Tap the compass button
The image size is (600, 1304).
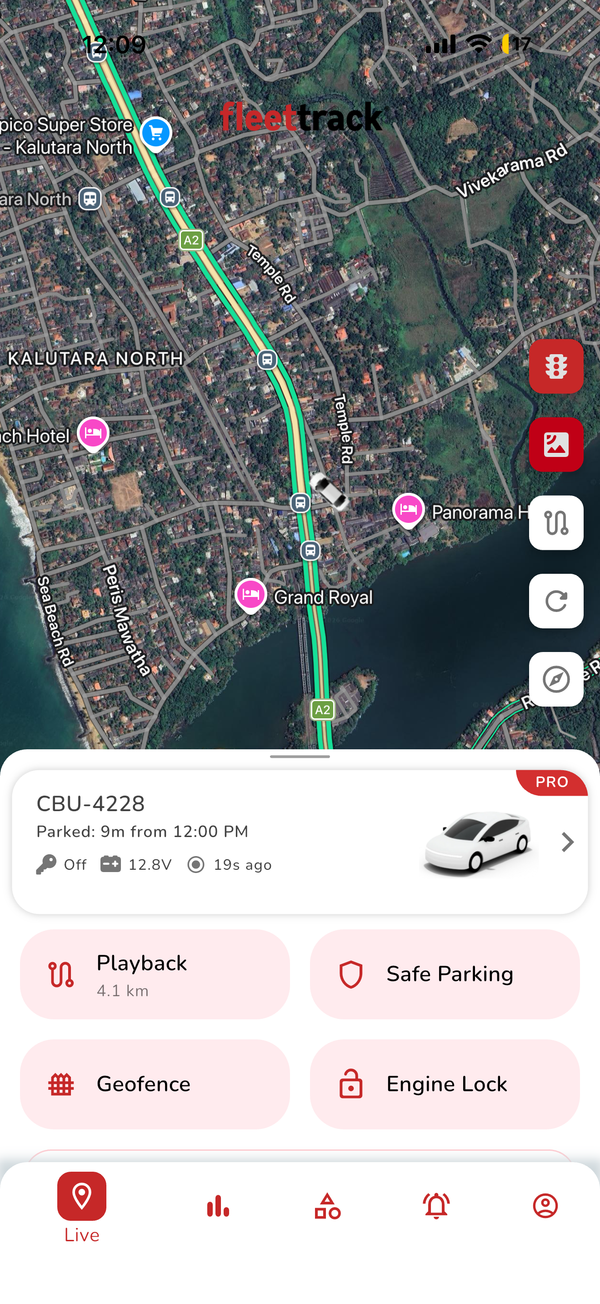click(x=556, y=679)
